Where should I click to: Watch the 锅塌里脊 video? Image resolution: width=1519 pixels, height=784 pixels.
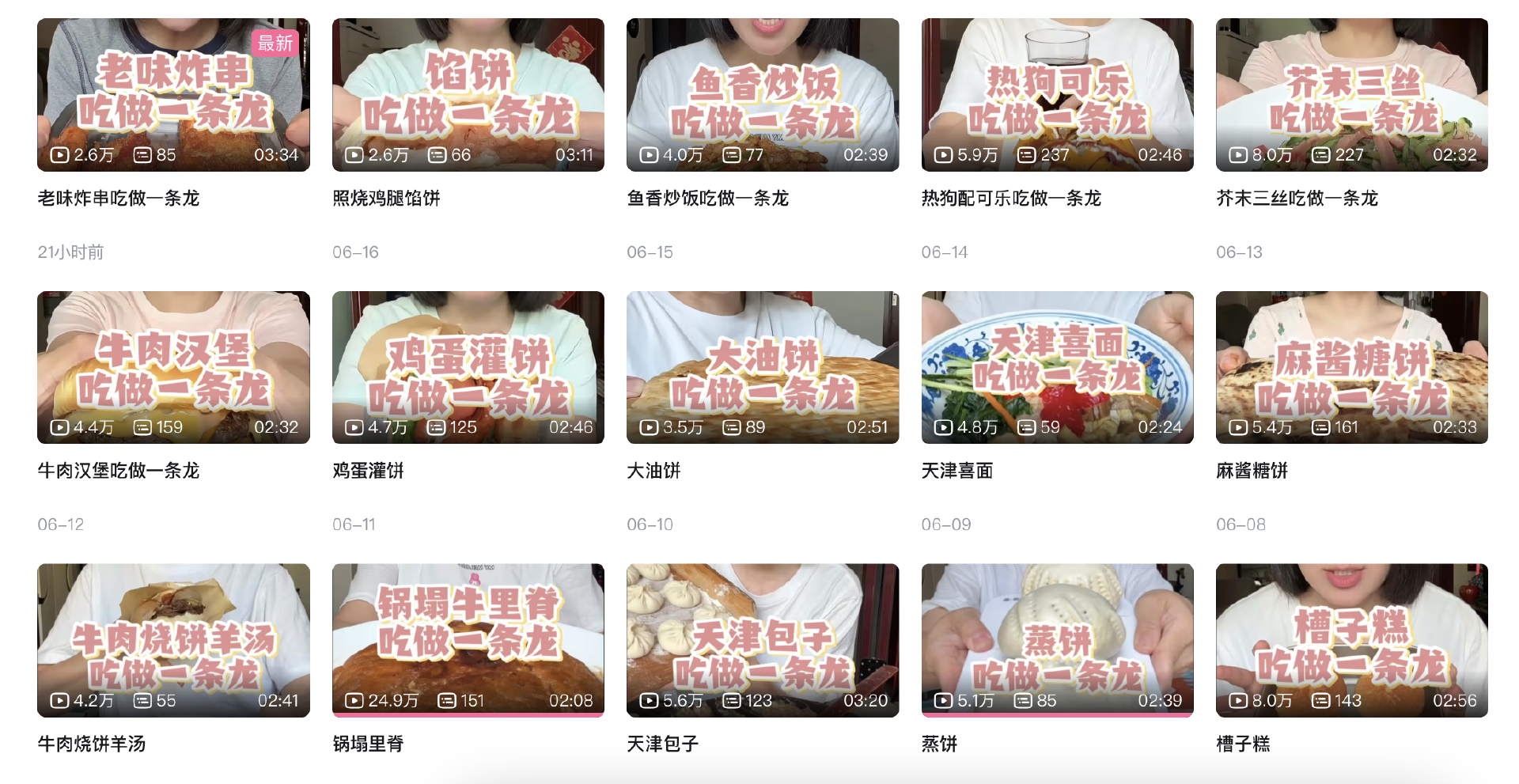point(468,640)
